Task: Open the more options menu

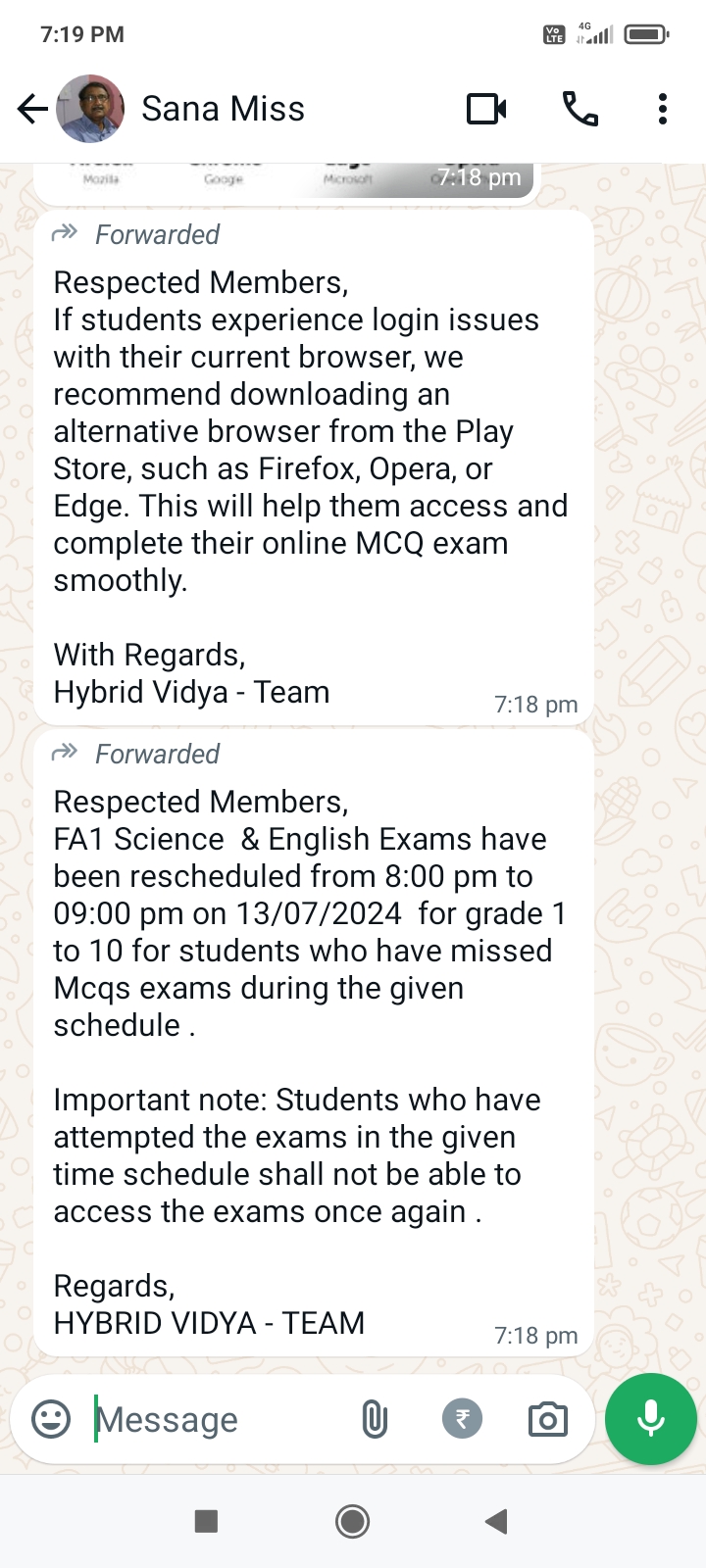Action: click(663, 109)
